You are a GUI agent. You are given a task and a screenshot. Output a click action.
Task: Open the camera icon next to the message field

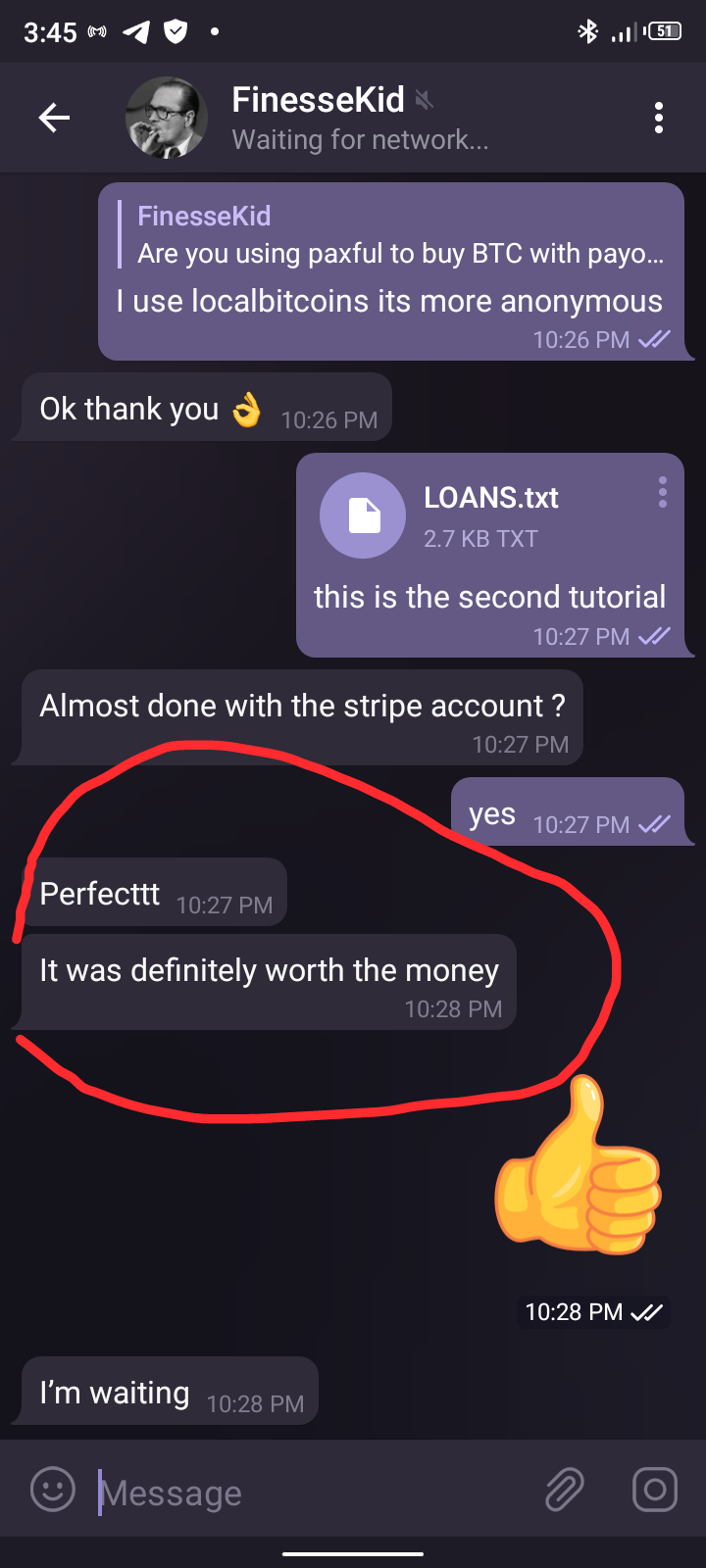[654, 1490]
